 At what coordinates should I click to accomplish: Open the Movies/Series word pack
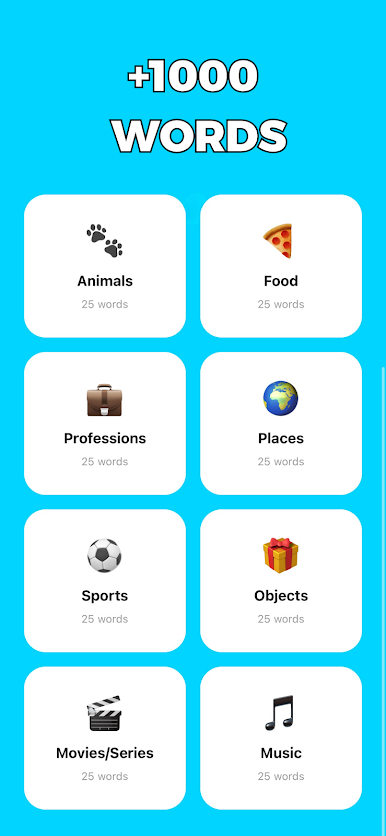tap(105, 738)
